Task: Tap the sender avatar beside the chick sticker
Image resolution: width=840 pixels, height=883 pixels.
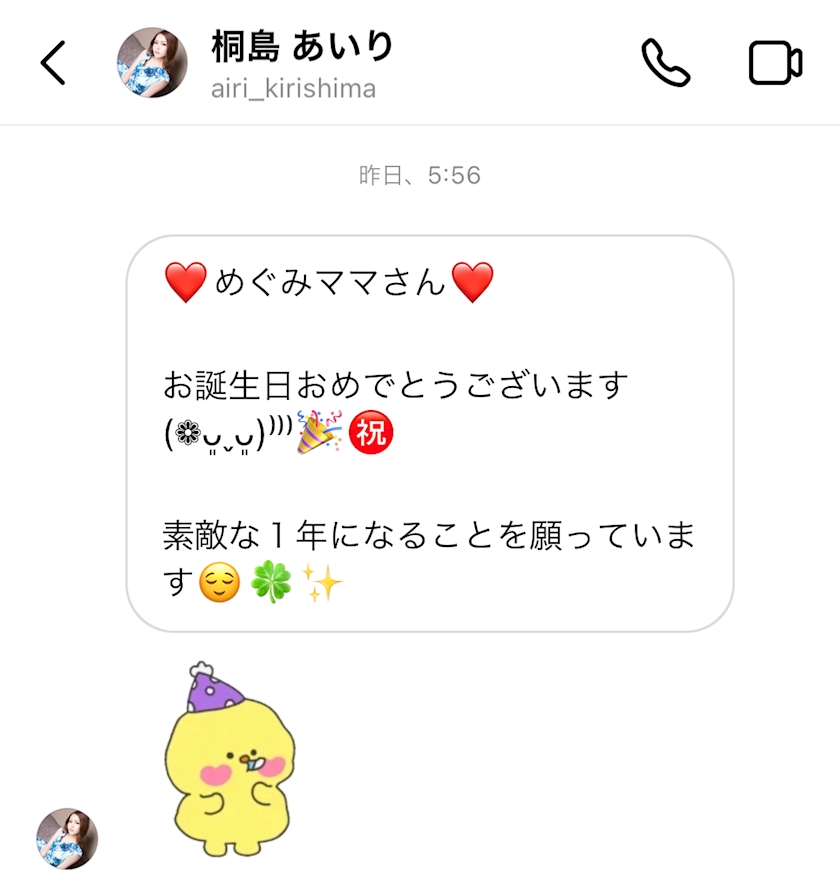Action: click(67, 838)
